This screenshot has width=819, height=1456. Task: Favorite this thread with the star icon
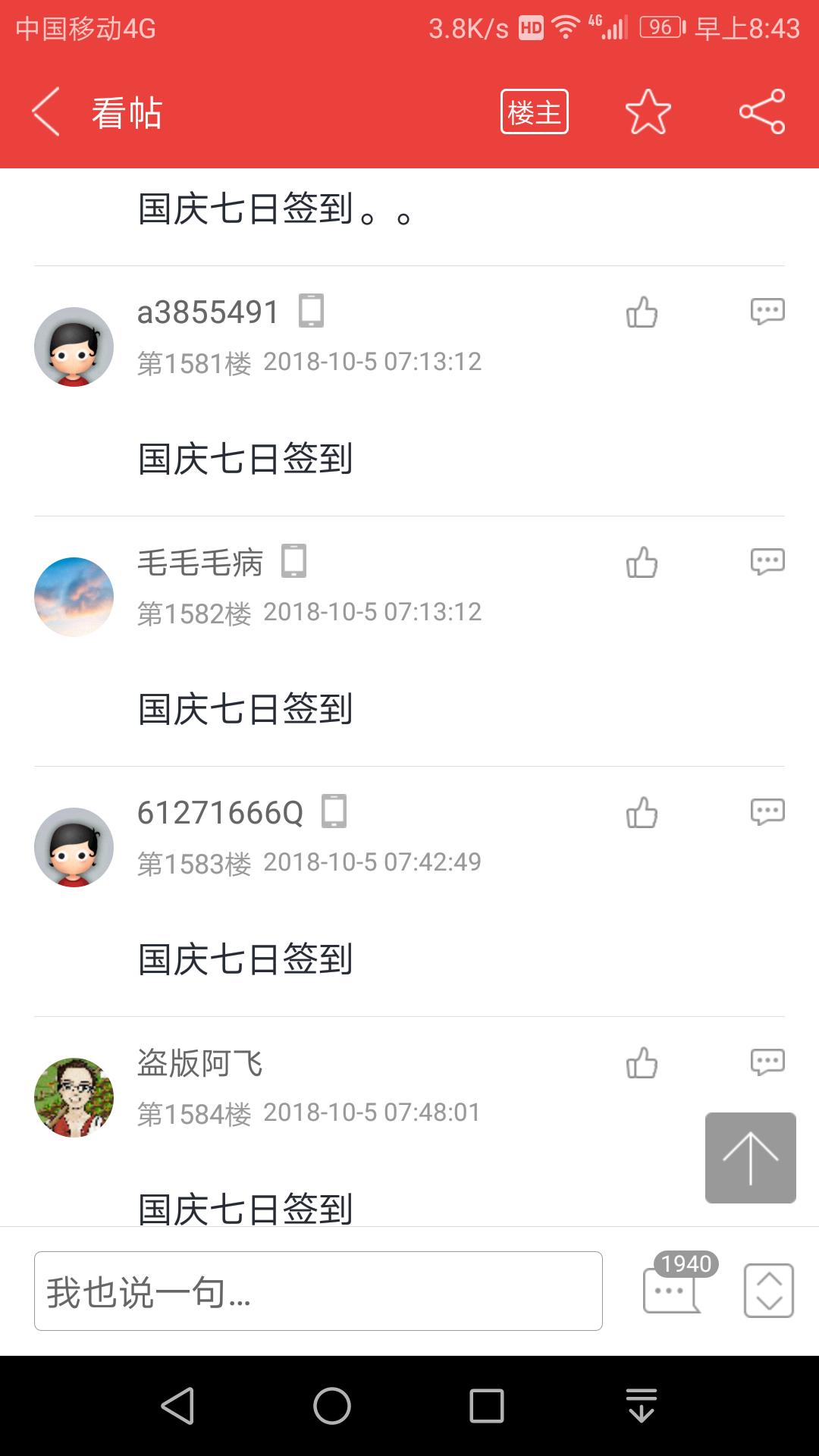[x=648, y=112]
